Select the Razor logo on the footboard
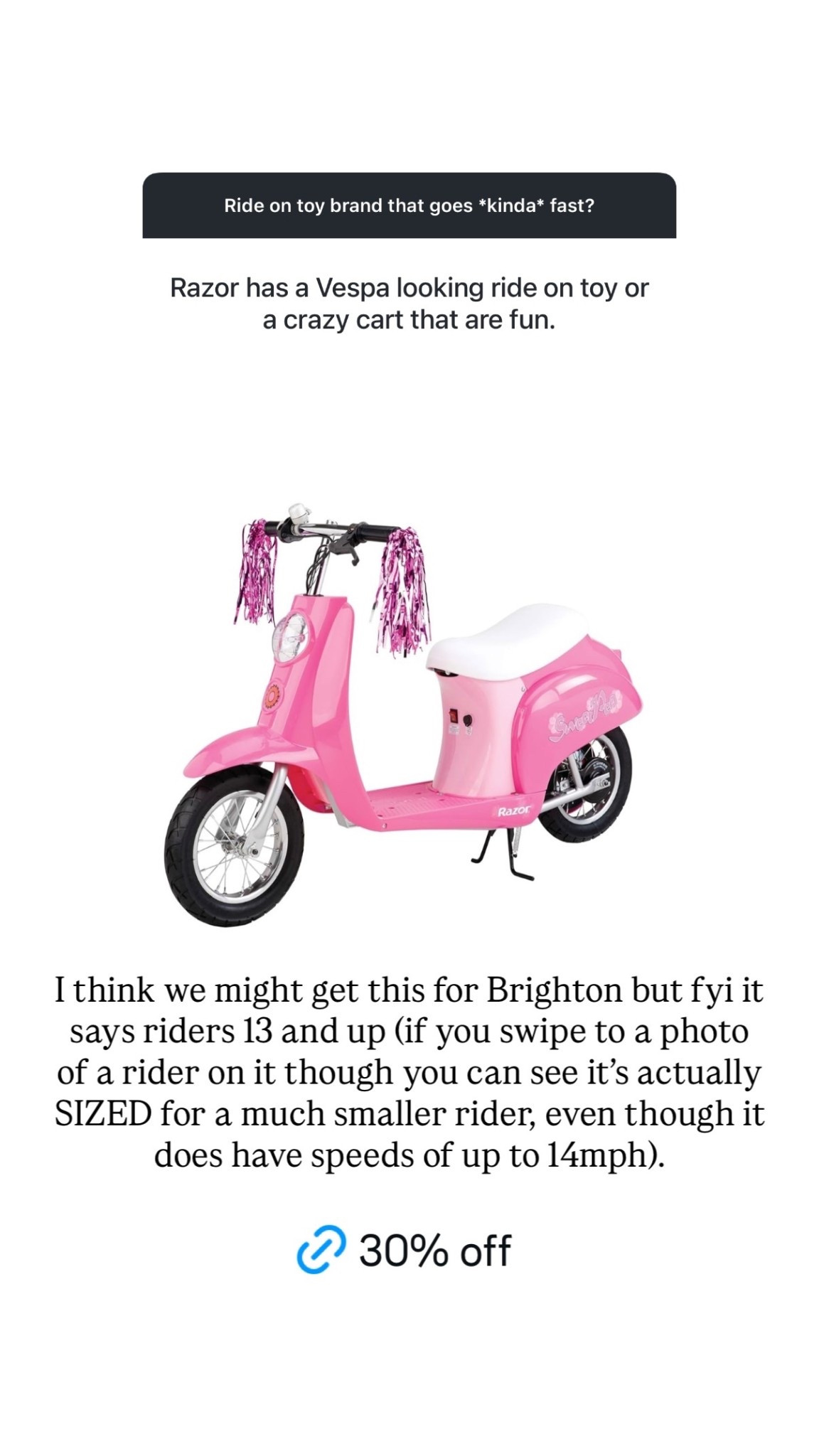Image resolution: width=819 pixels, height=1456 pixels. point(513,808)
